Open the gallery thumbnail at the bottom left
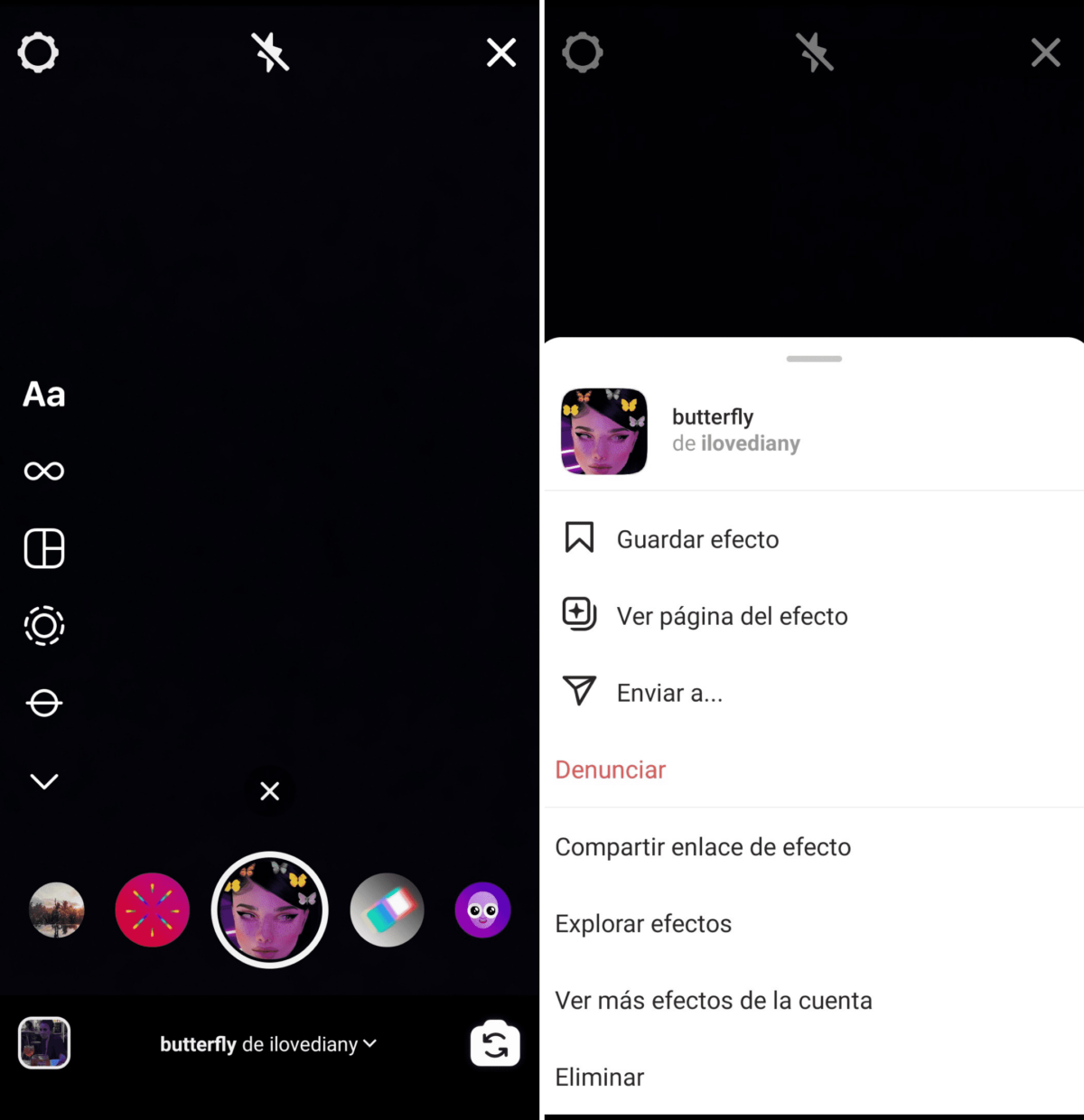 point(44,1043)
